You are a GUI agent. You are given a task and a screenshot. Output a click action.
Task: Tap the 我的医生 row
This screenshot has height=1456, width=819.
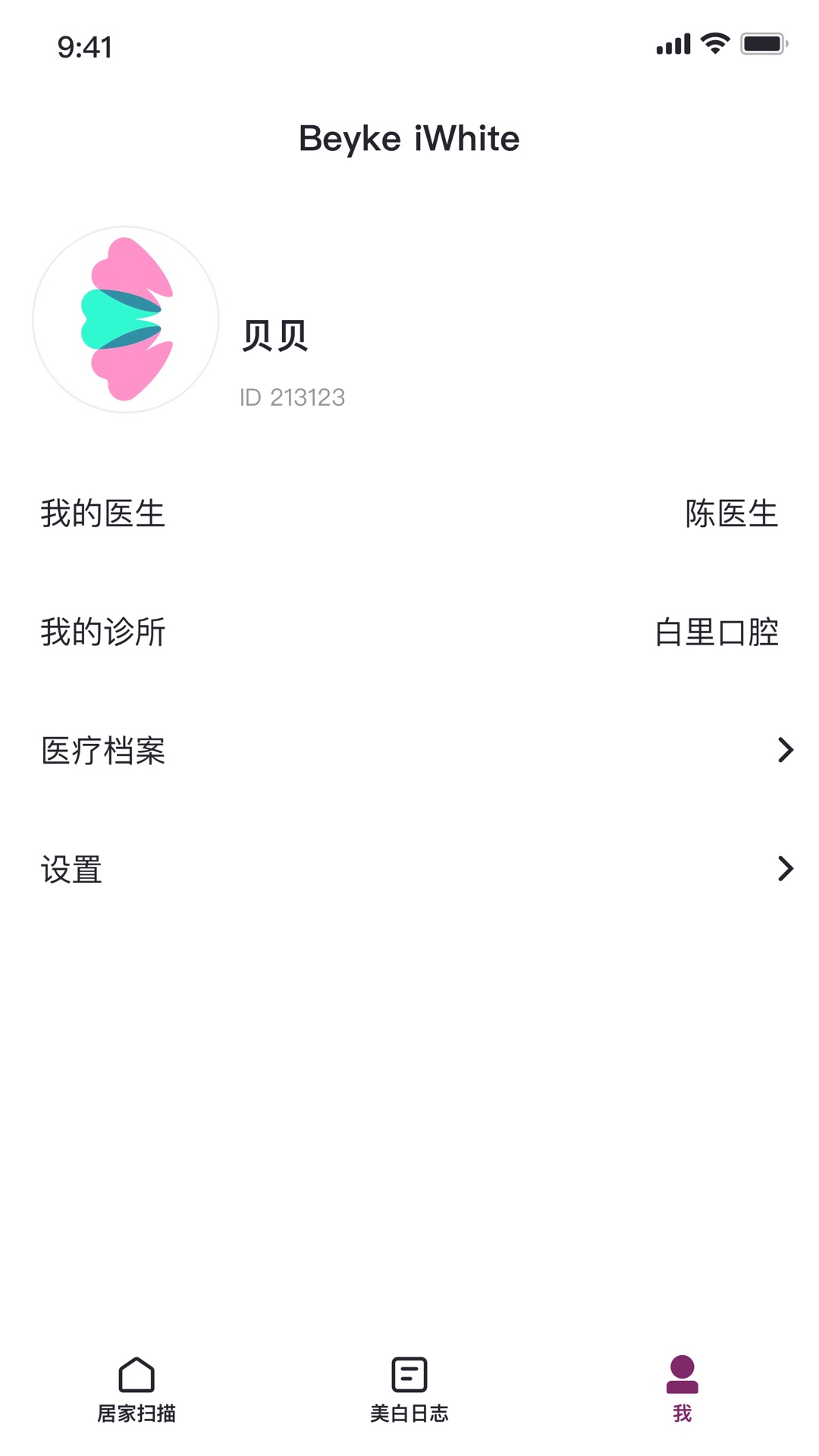click(104, 514)
